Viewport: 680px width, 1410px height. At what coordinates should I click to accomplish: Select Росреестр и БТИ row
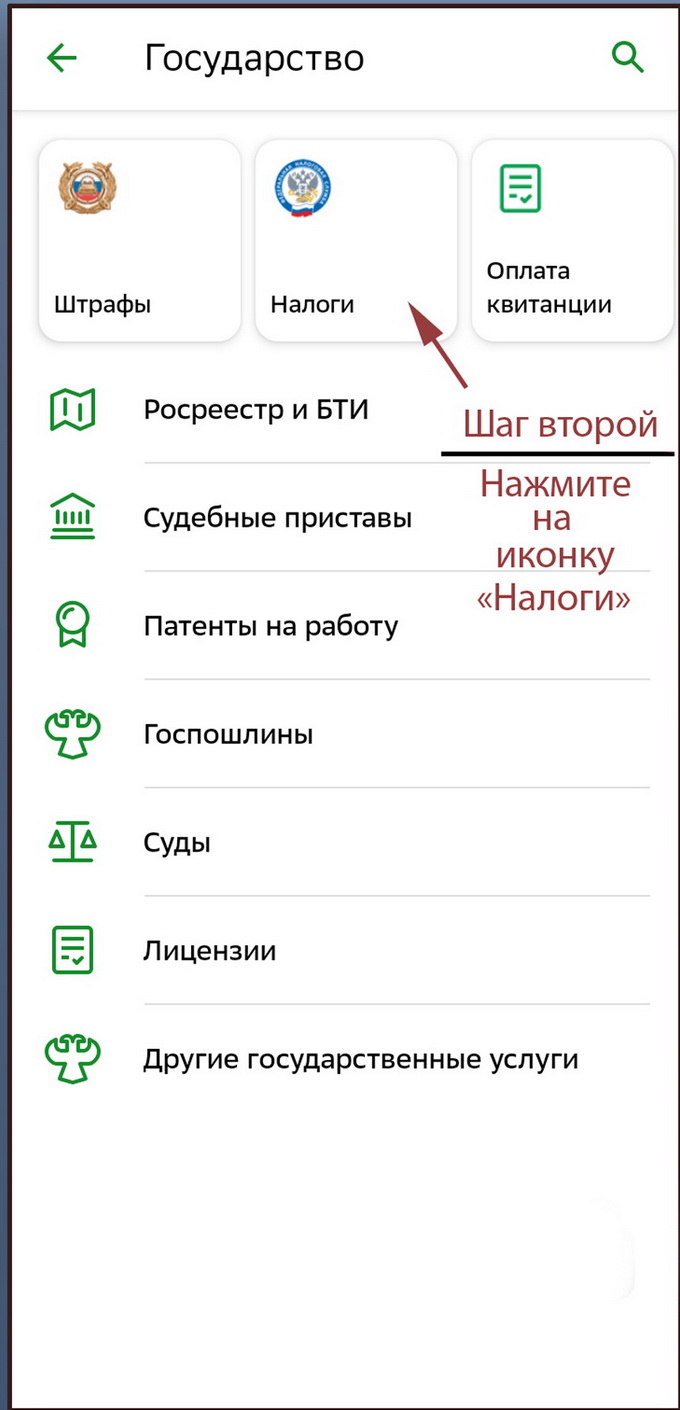(256, 410)
